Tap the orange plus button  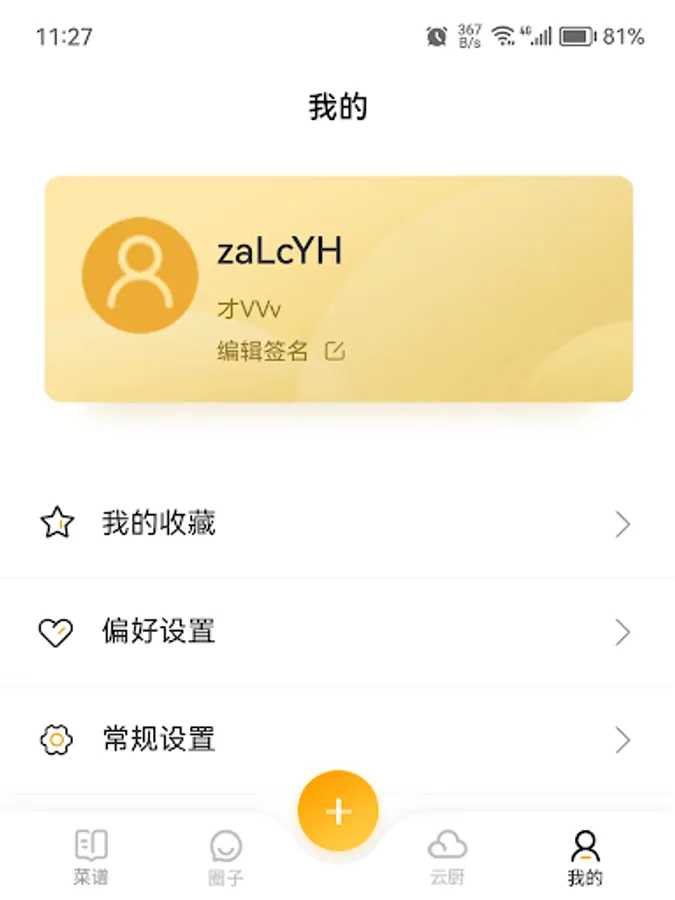(x=338, y=811)
